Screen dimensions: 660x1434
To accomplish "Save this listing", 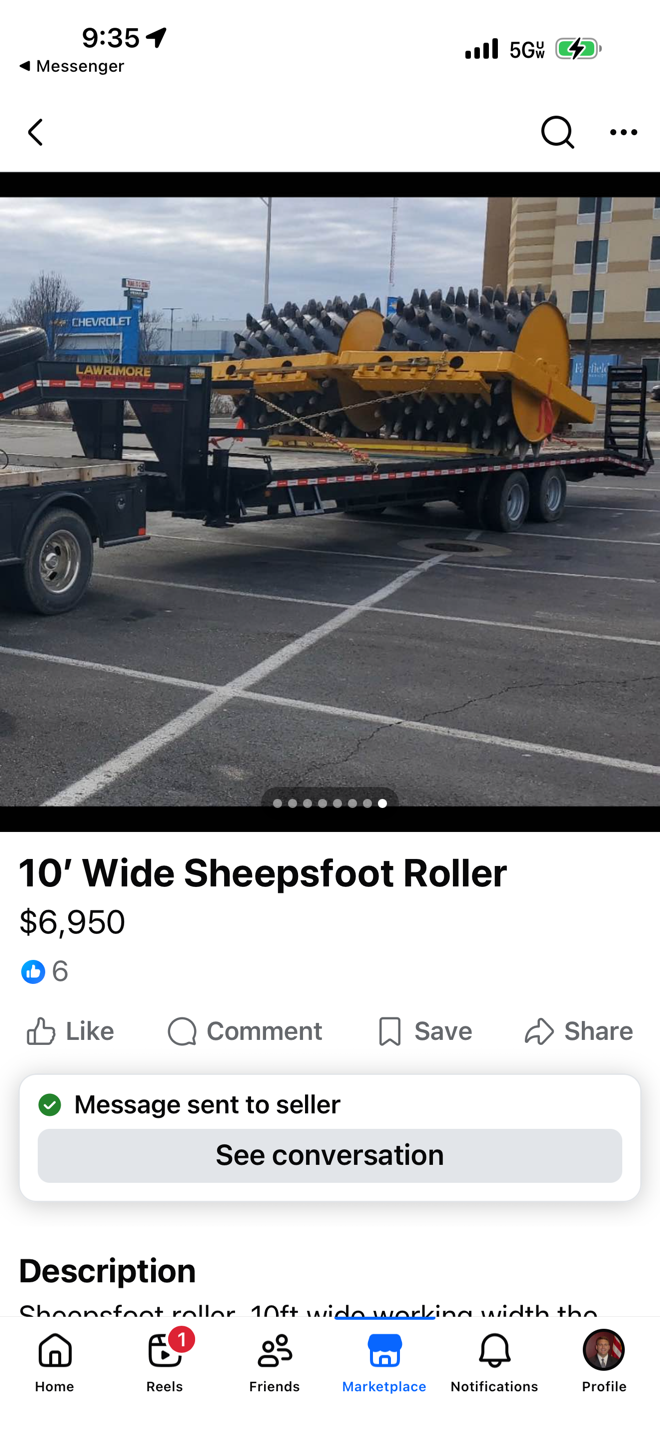I will (x=425, y=1031).
